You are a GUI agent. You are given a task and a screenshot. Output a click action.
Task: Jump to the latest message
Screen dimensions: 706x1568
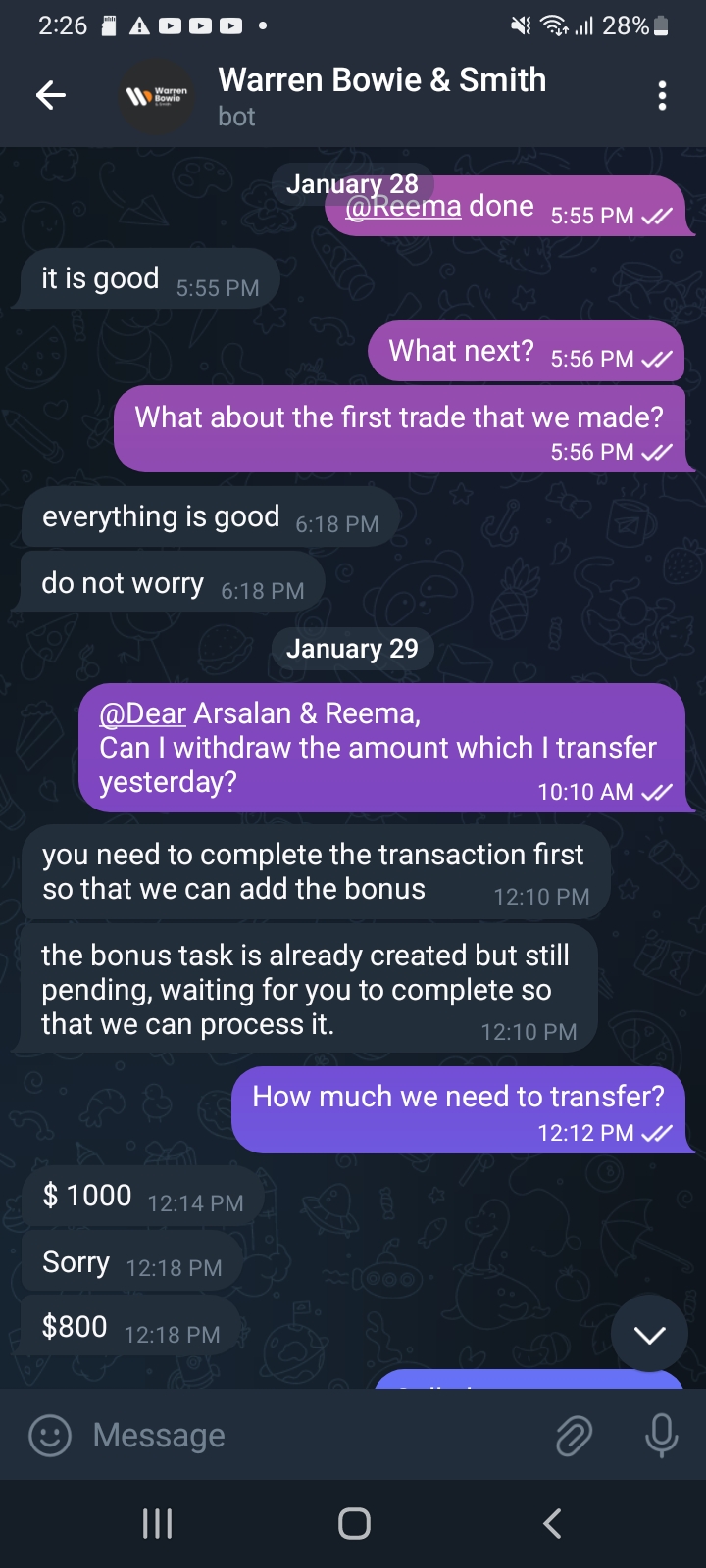point(649,1334)
